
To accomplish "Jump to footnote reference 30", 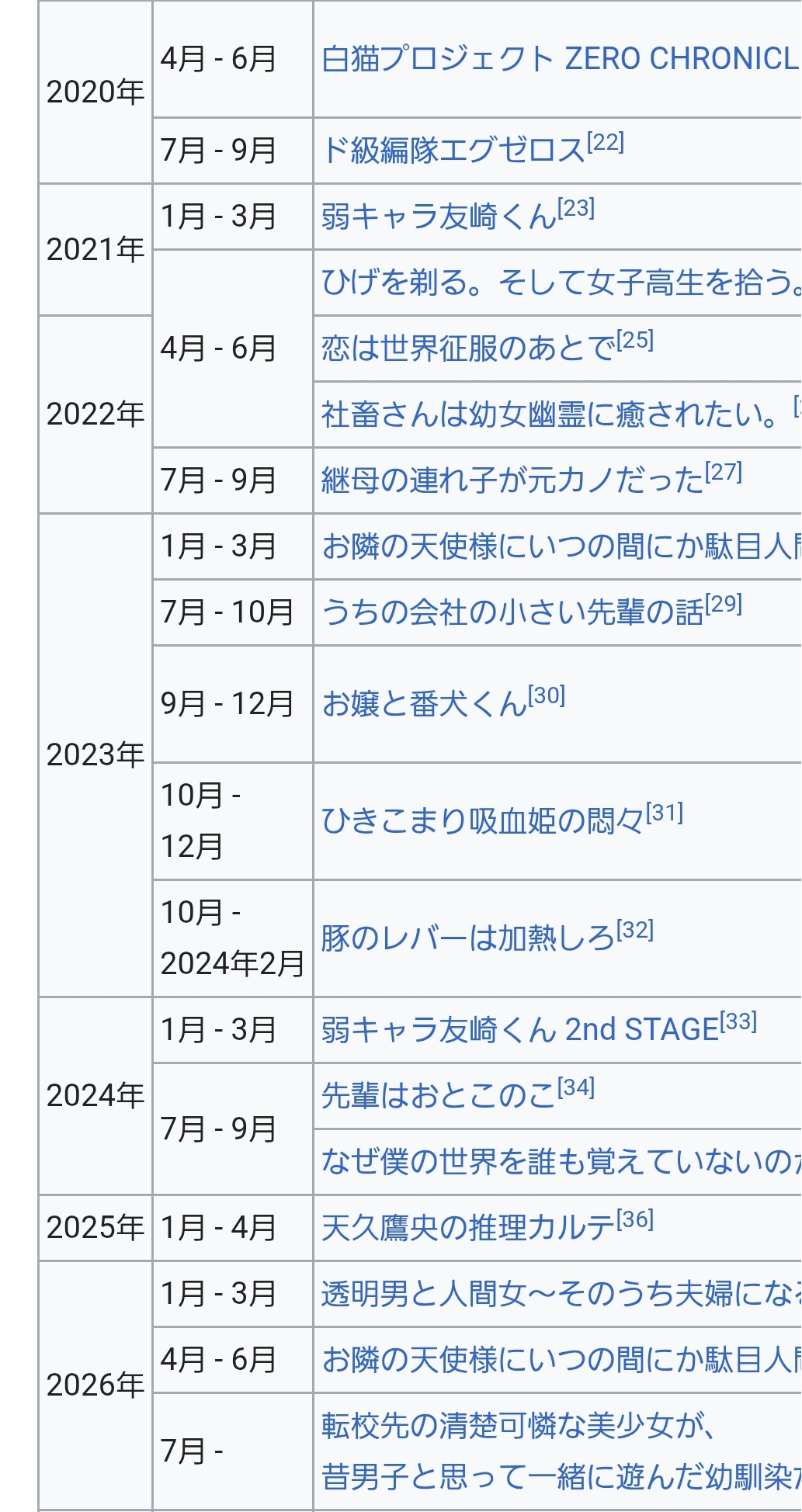I will (x=547, y=695).
